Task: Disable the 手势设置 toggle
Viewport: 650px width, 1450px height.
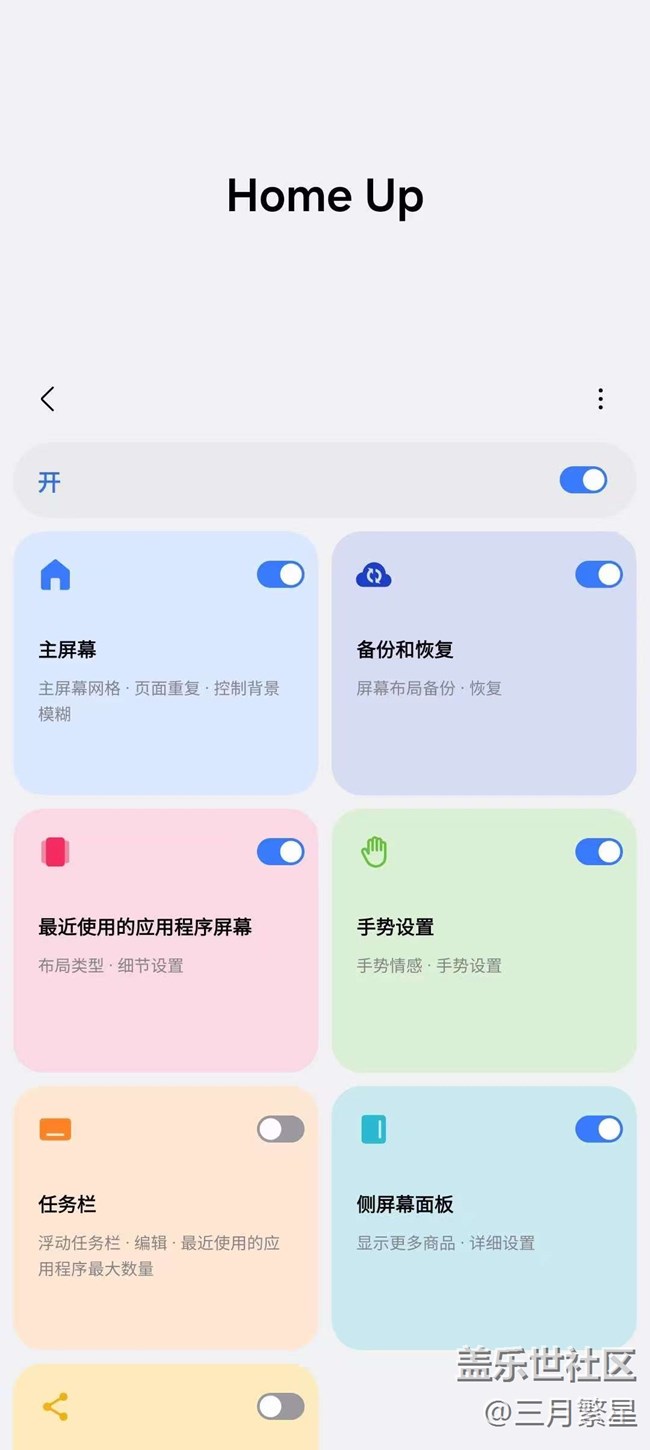Action: (598, 851)
